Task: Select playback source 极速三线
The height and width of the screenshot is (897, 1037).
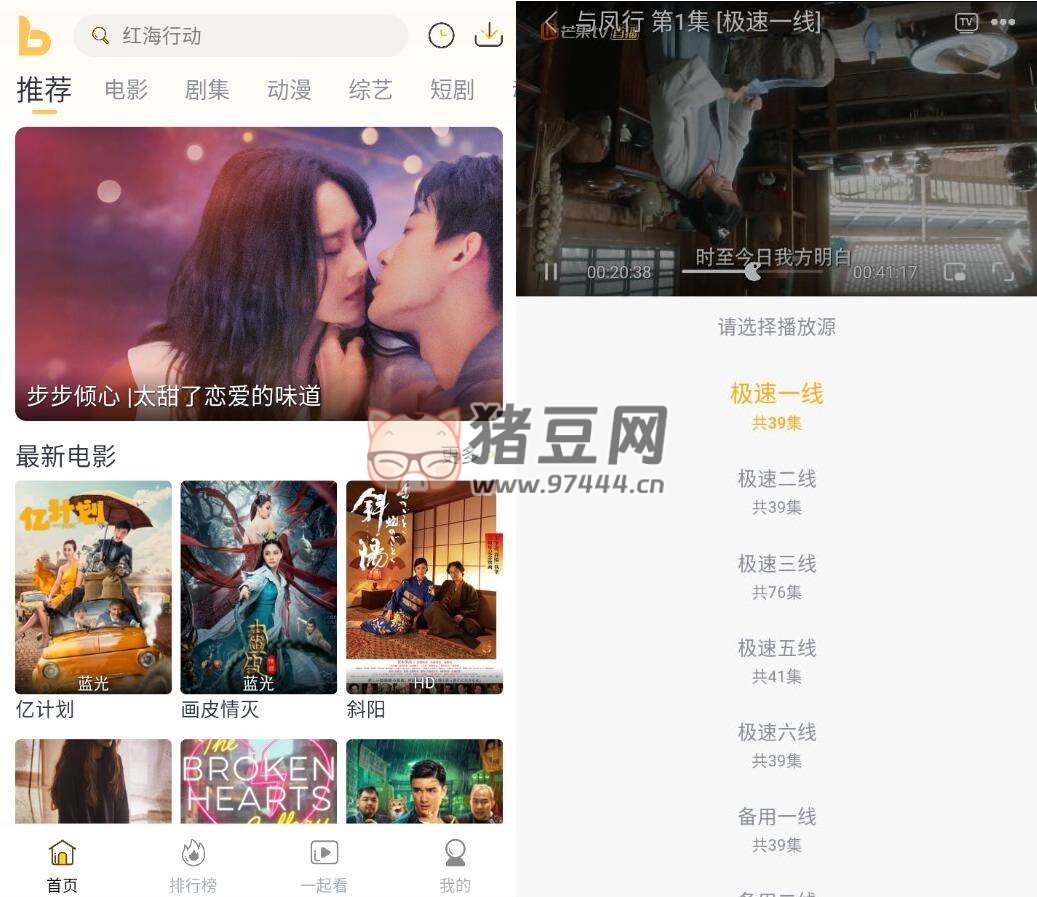Action: click(x=777, y=575)
